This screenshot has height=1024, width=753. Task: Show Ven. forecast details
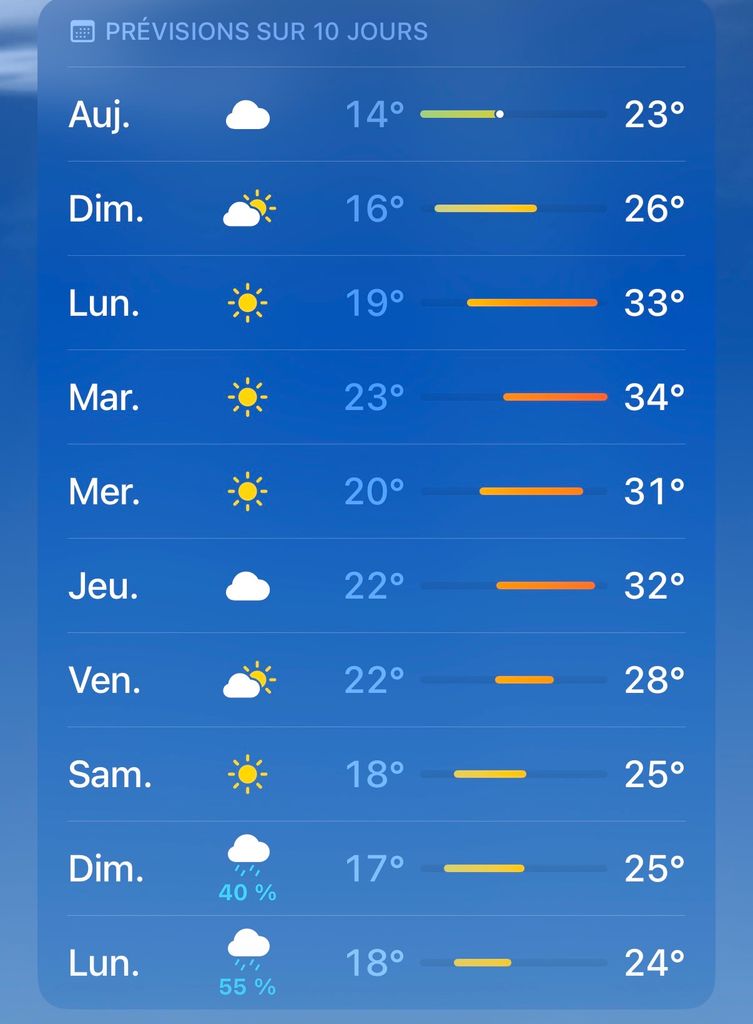click(376, 680)
